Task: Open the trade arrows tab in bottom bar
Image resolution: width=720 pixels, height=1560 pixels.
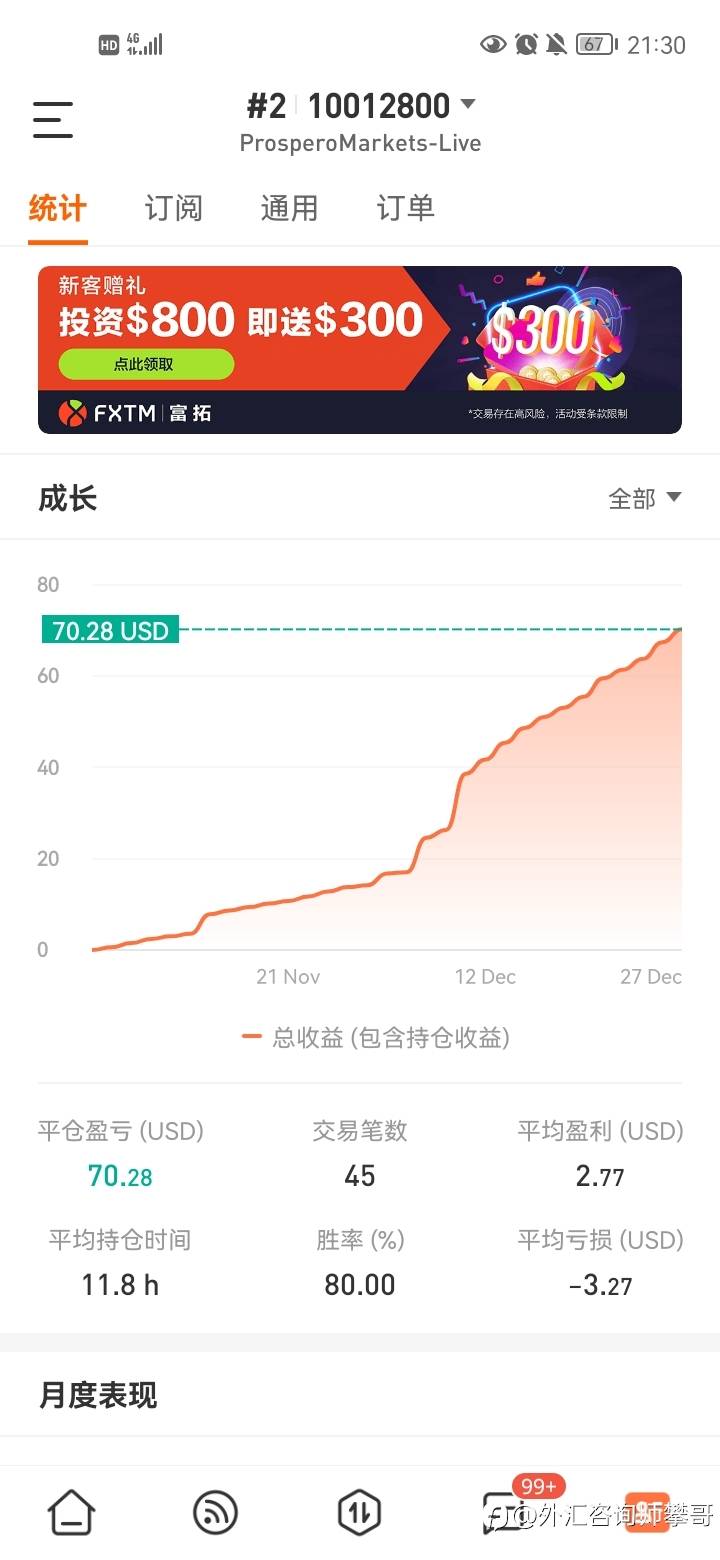Action: coord(359,1513)
